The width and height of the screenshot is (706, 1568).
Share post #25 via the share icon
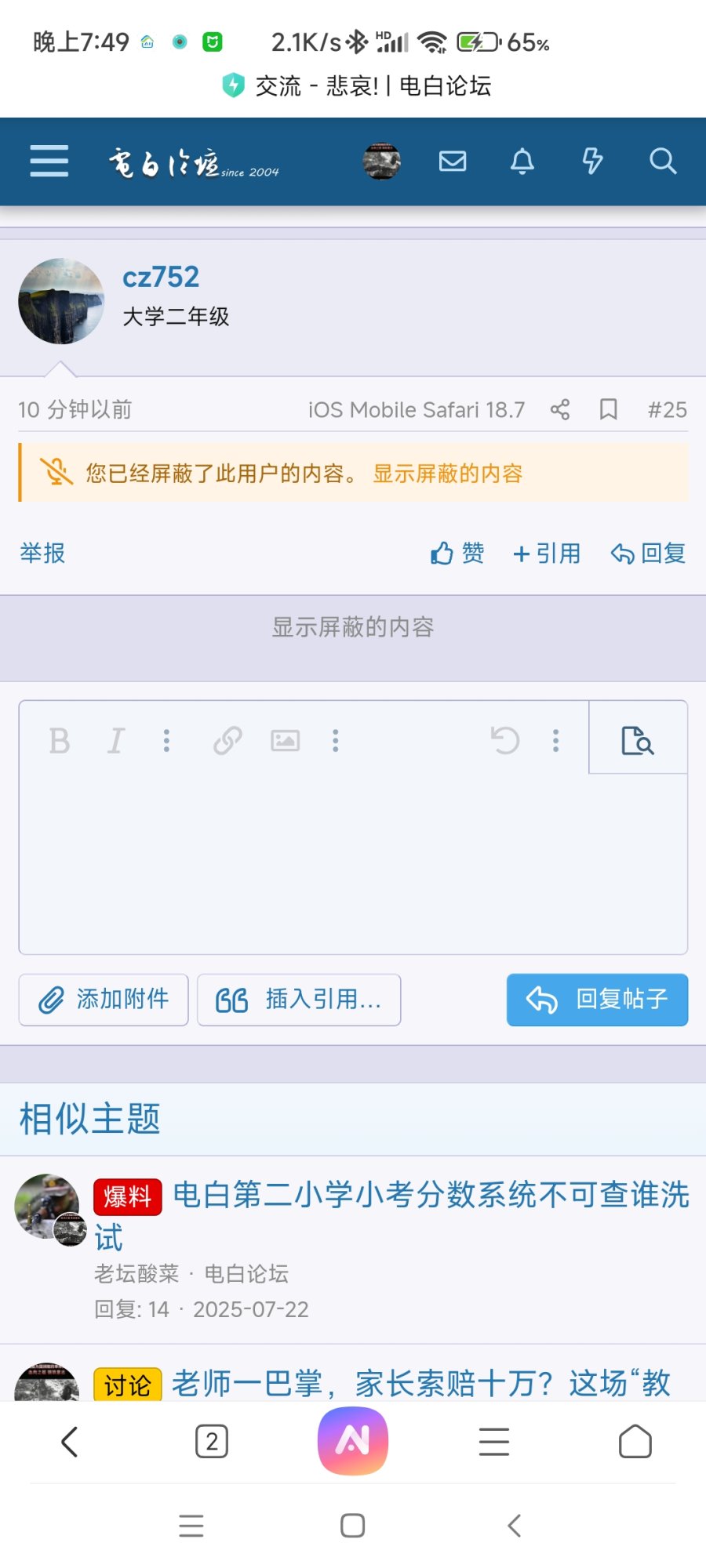(560, 409)
